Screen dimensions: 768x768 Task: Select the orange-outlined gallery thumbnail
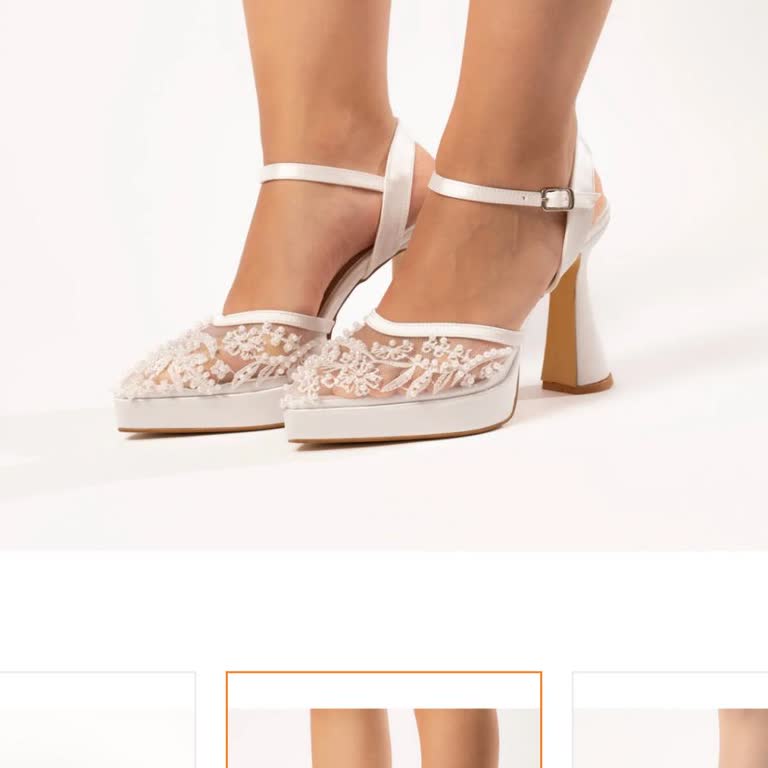pyautogui.click(x=384, y=722)
